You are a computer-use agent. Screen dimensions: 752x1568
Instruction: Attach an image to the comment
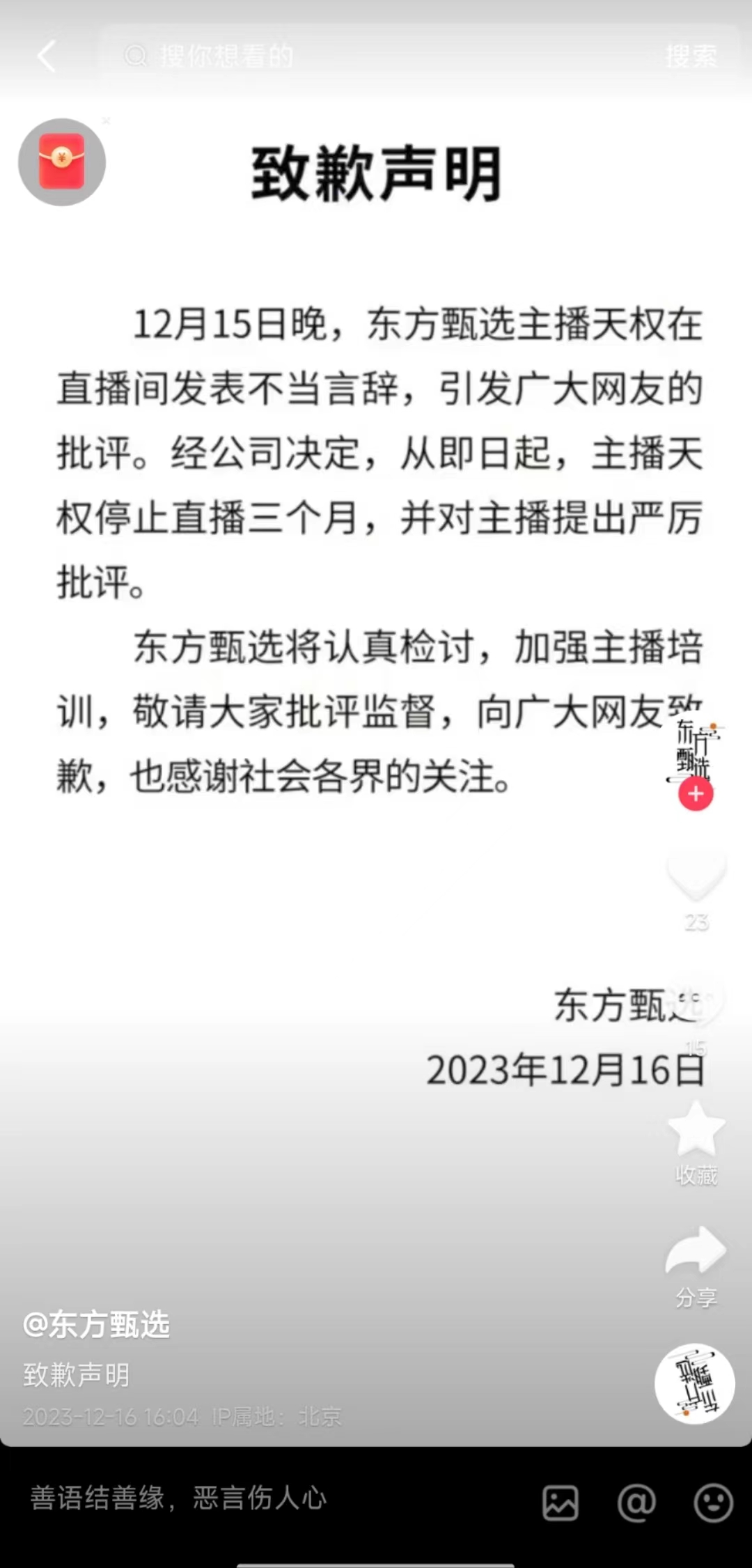click(x=561, y=1503)
